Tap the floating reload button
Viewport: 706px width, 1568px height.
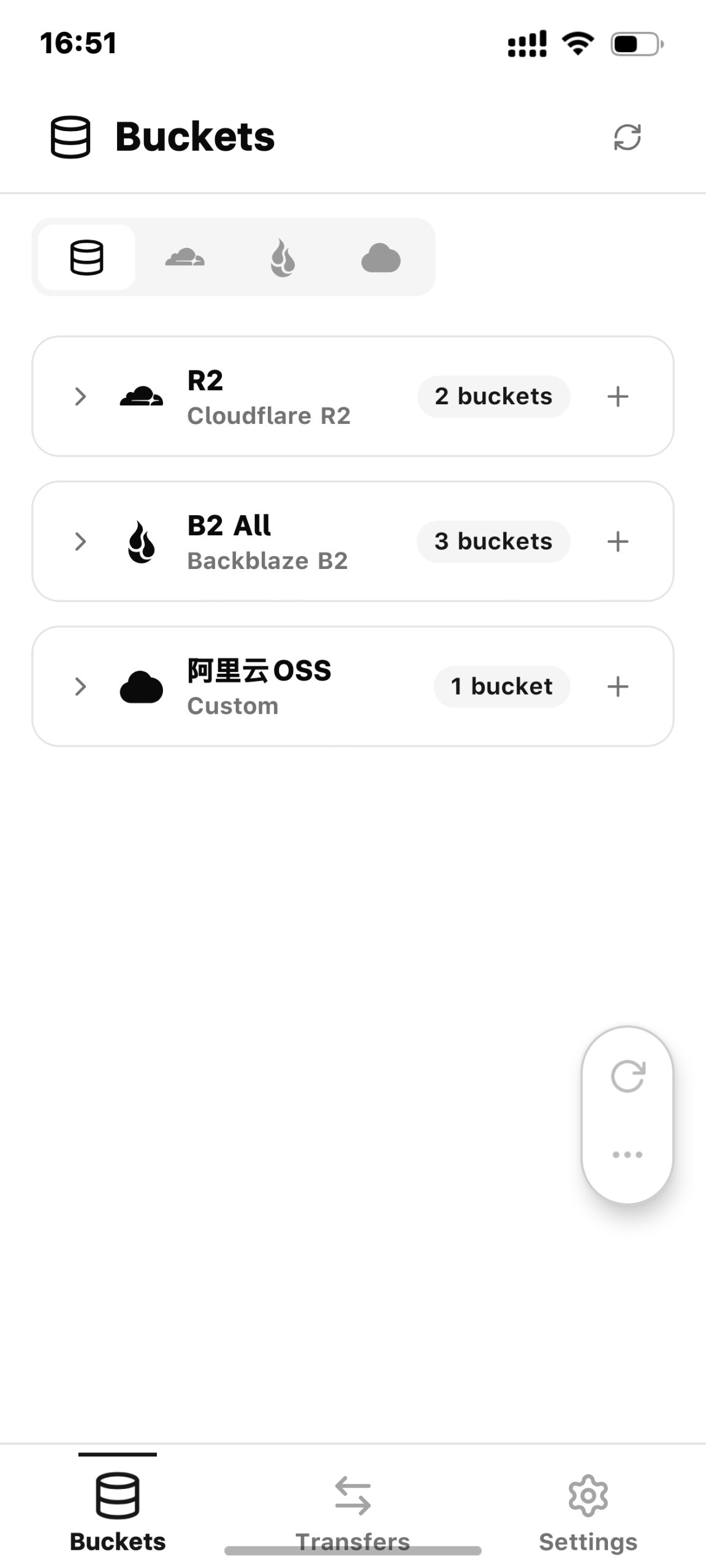pyautogui.click(x=628, y=1076)
